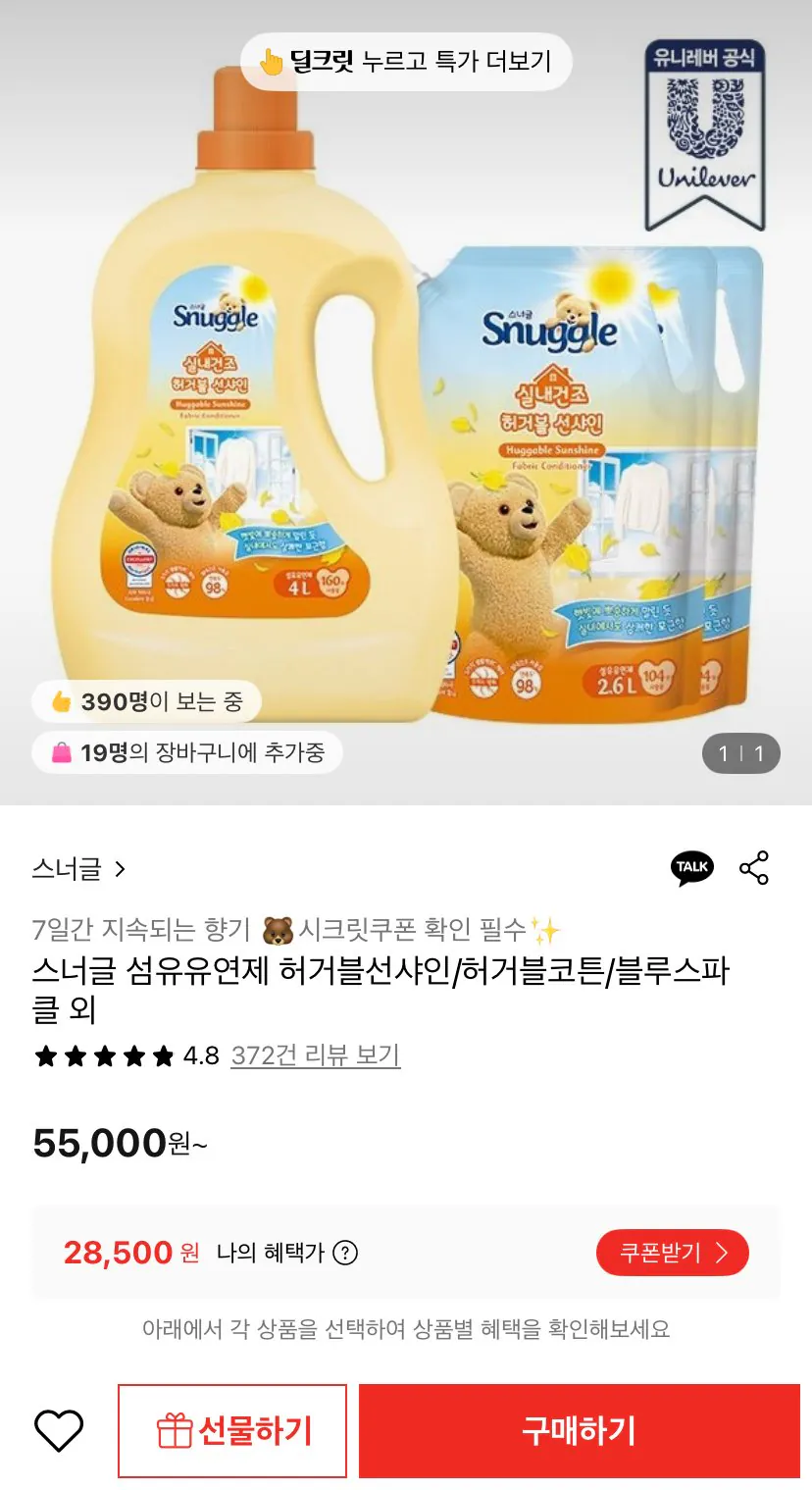812x1490 pixels.
Task: Click the arrow inside 쿠폰받기 button
Action: point(724,1253)
